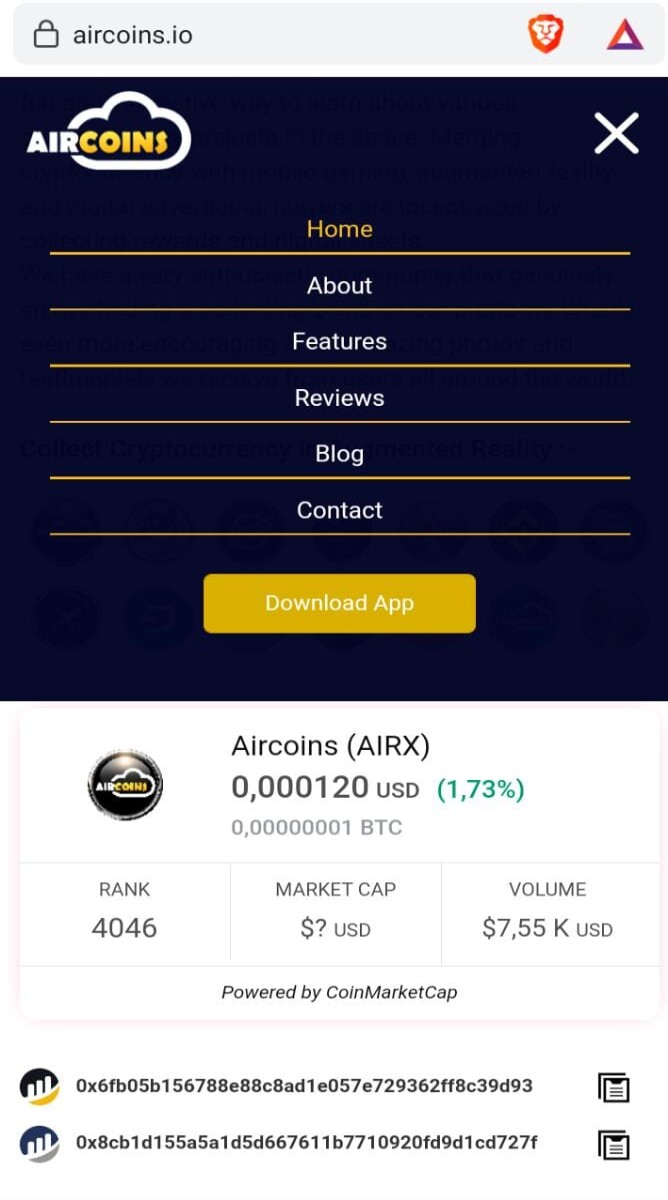Open the Brave Rewards triangle icon
Viewport: 668px width, 1200px height.
click(x=625, y=36)
